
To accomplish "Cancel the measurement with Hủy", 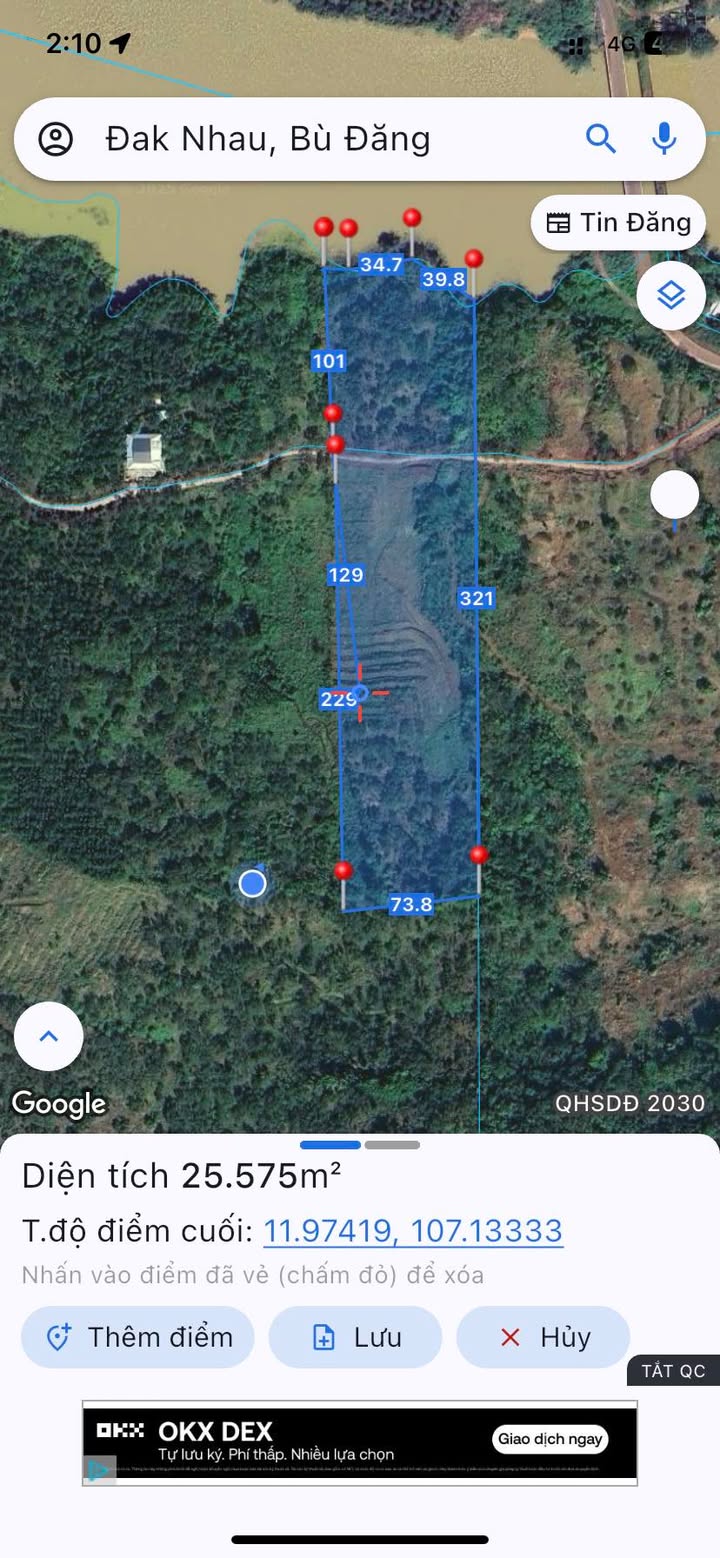I will point(543,1337).
